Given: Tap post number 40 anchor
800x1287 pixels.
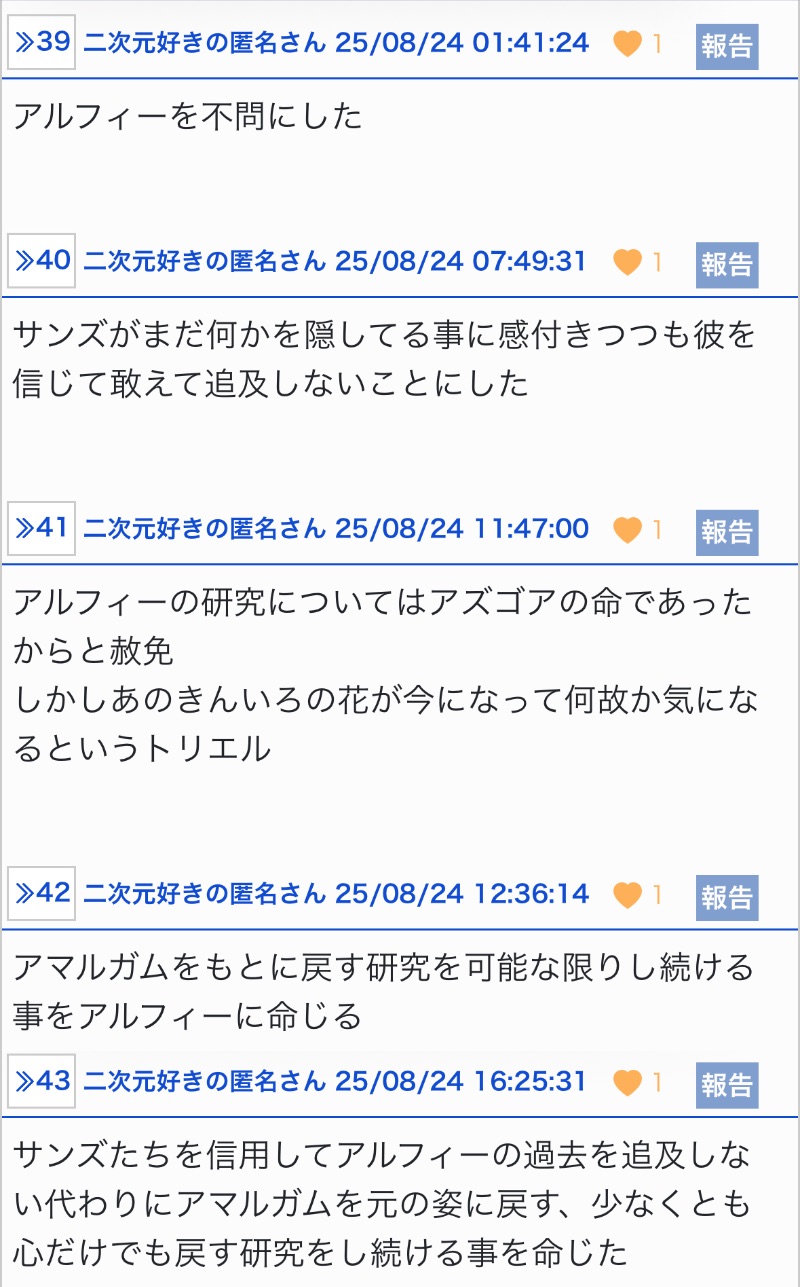Looking at the screenshot, I should tap(42, 261).
